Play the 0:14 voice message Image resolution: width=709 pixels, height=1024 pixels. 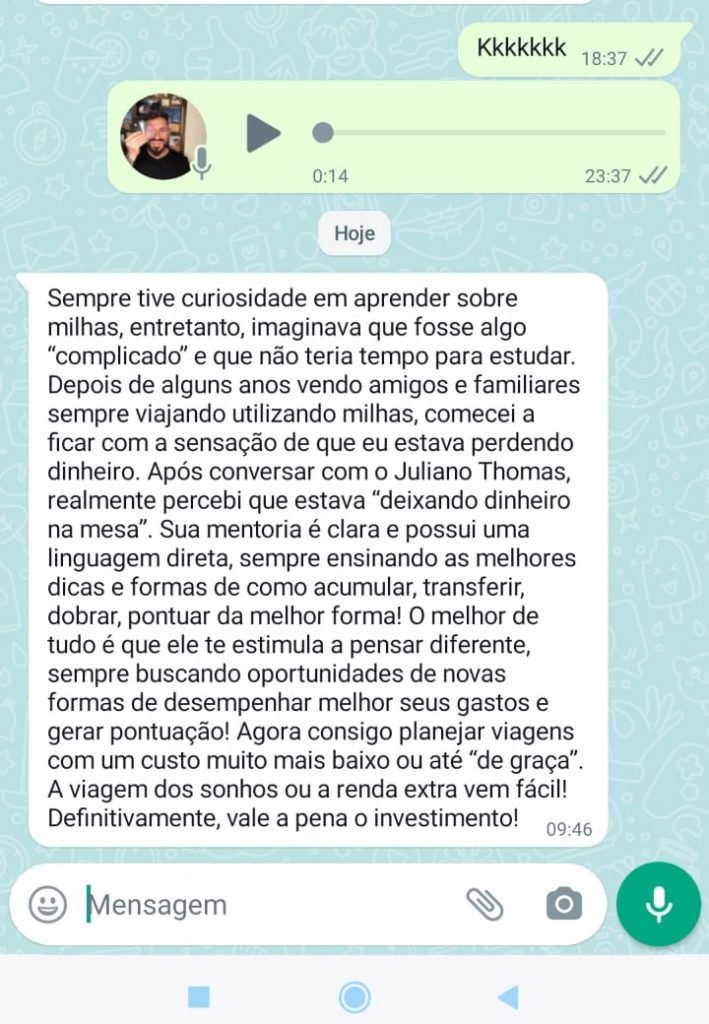[263, 133]
